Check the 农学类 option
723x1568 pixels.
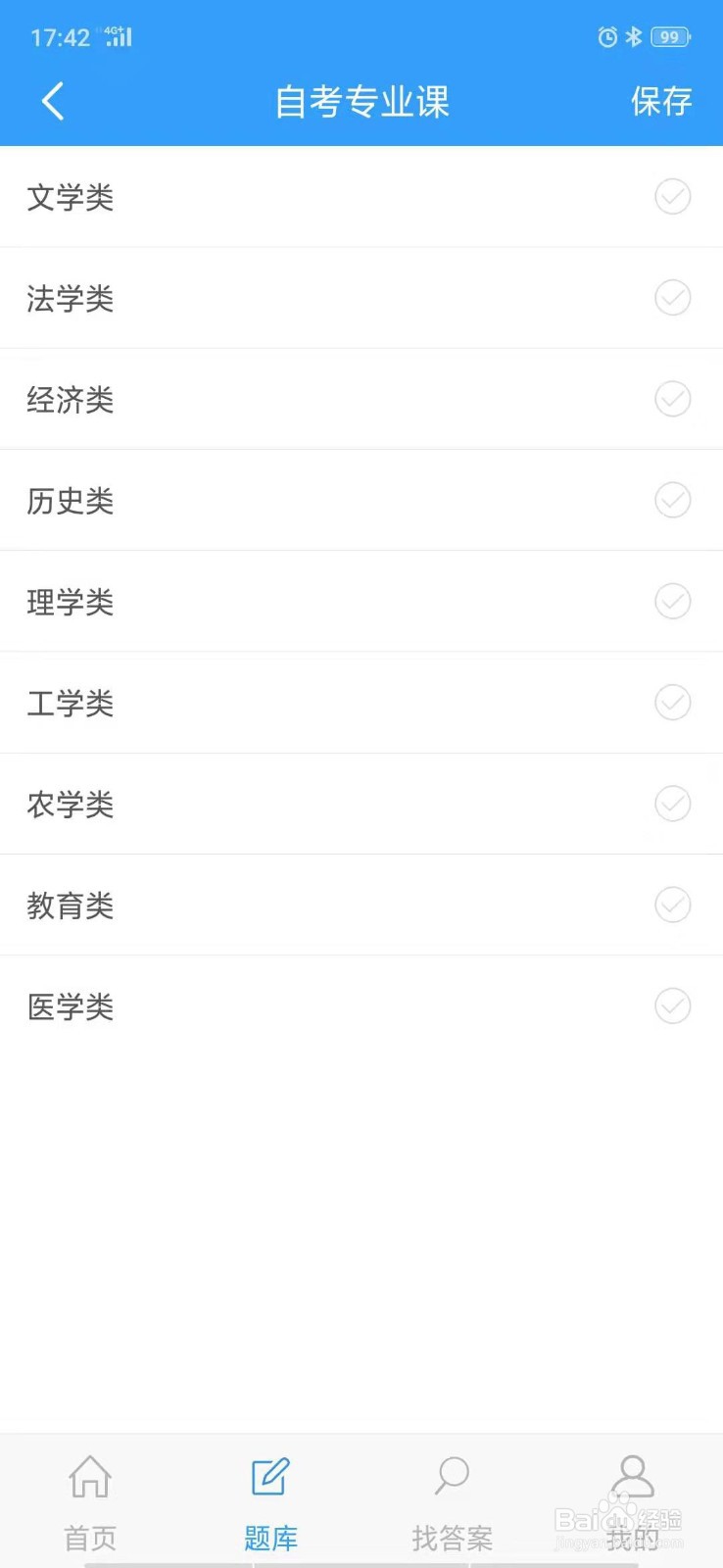point(361,804)
